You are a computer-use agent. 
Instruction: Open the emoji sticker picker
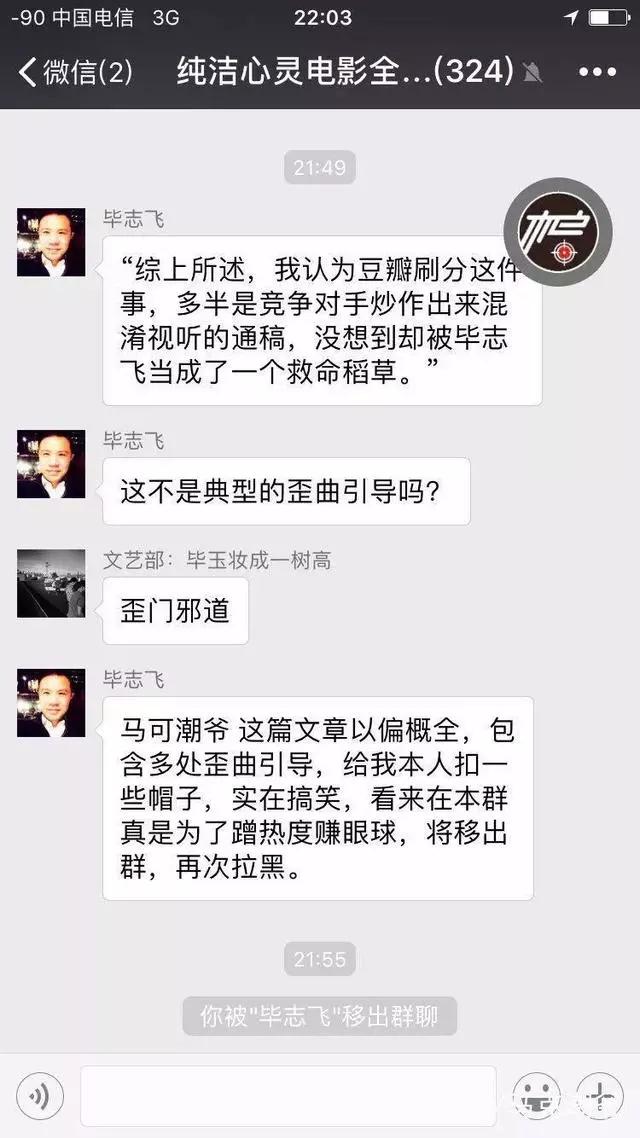(536, 1096)
